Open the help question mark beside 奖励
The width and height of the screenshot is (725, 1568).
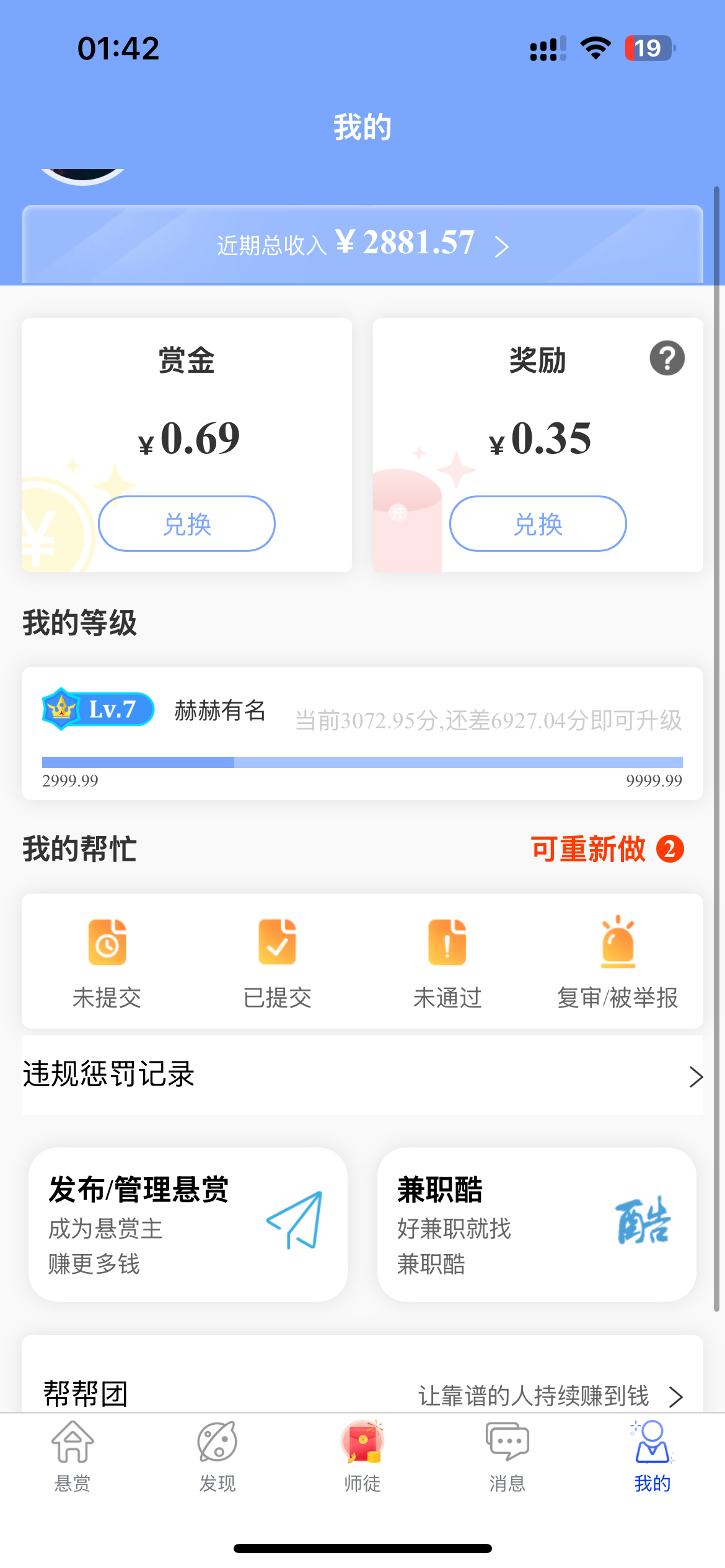(x=667, y=359)
